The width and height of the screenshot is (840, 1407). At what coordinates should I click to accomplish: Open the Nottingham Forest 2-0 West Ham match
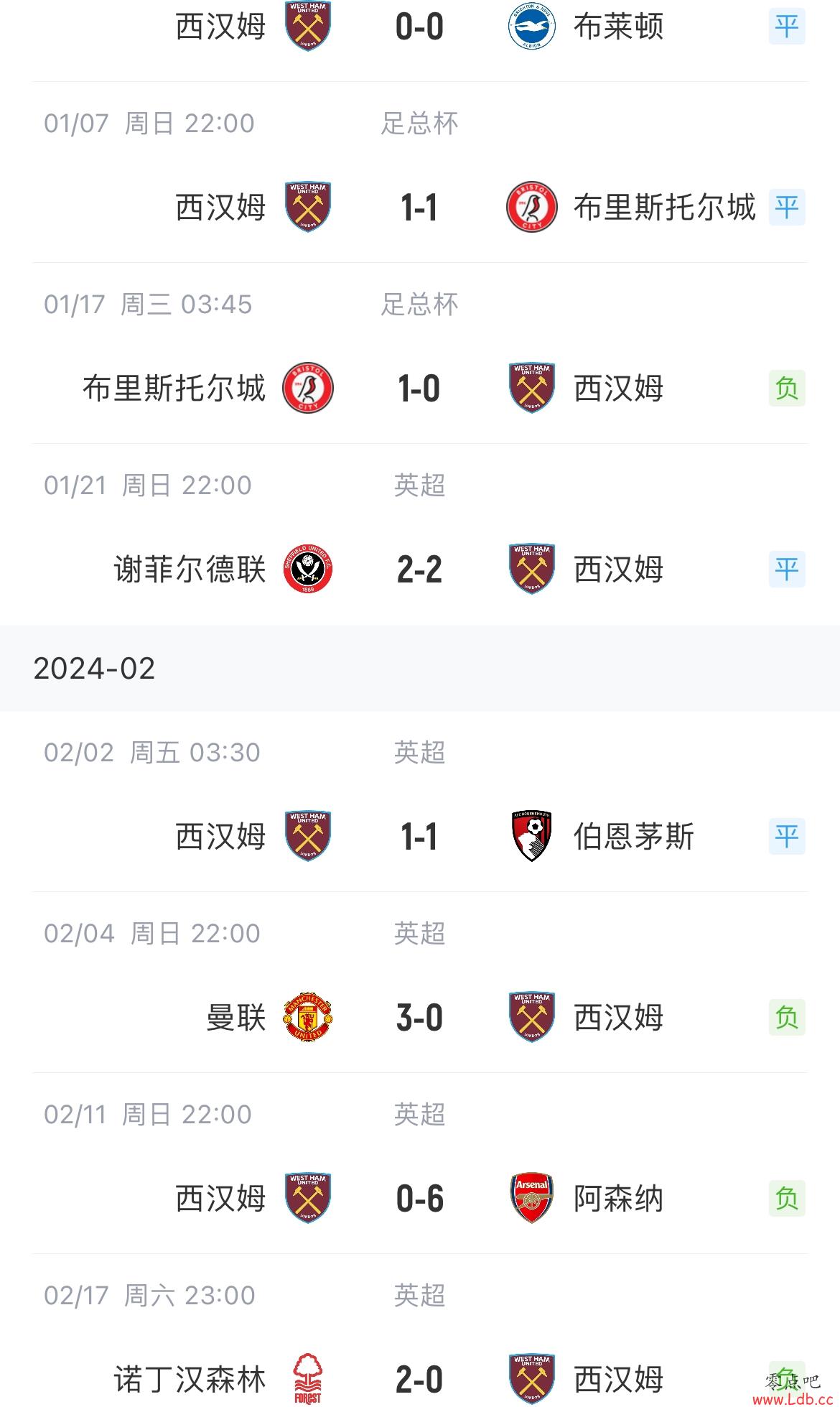click(x=420, y=1331)
